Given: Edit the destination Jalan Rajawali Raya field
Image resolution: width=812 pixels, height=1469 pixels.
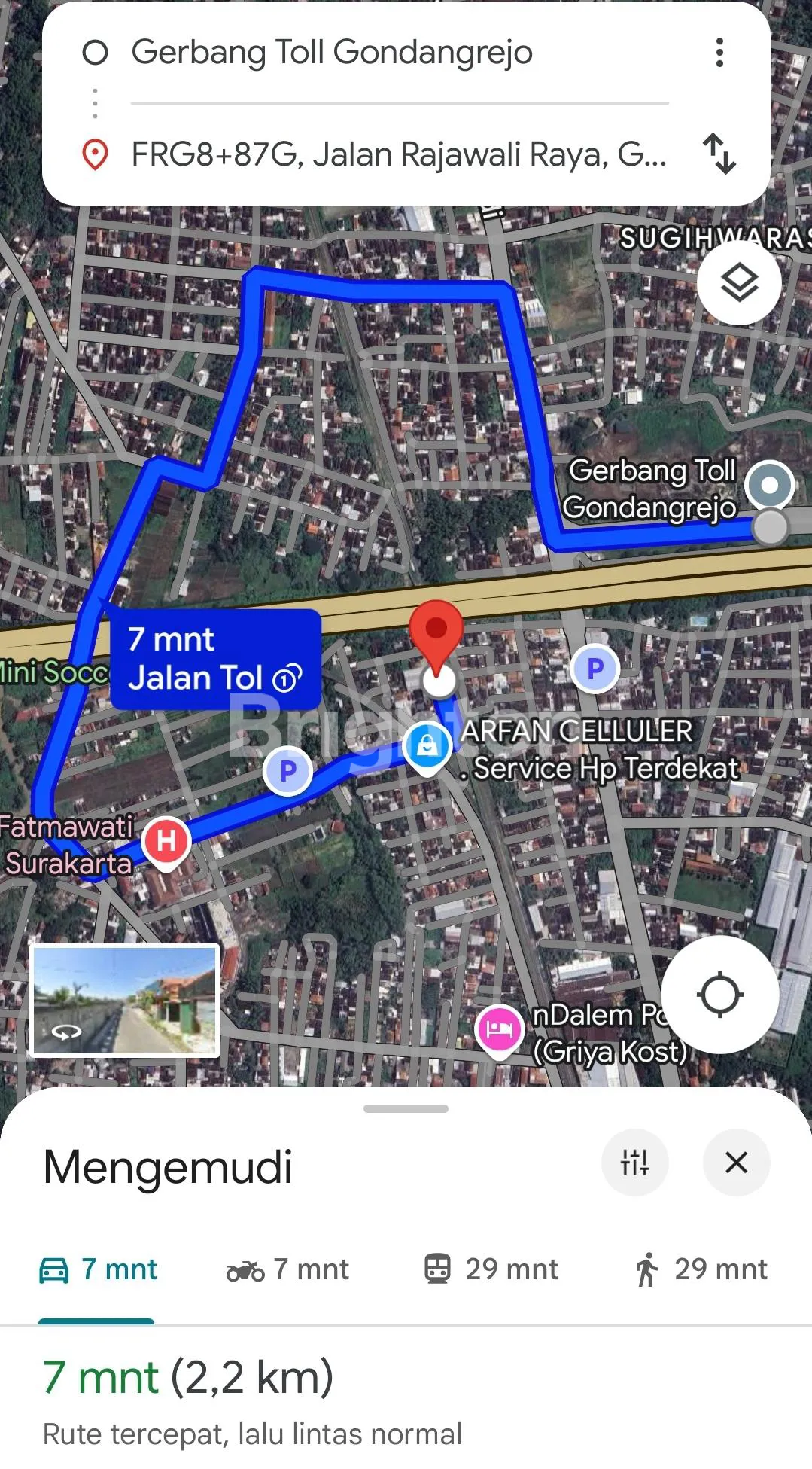Looking at the screenshot, I should 399,154.
